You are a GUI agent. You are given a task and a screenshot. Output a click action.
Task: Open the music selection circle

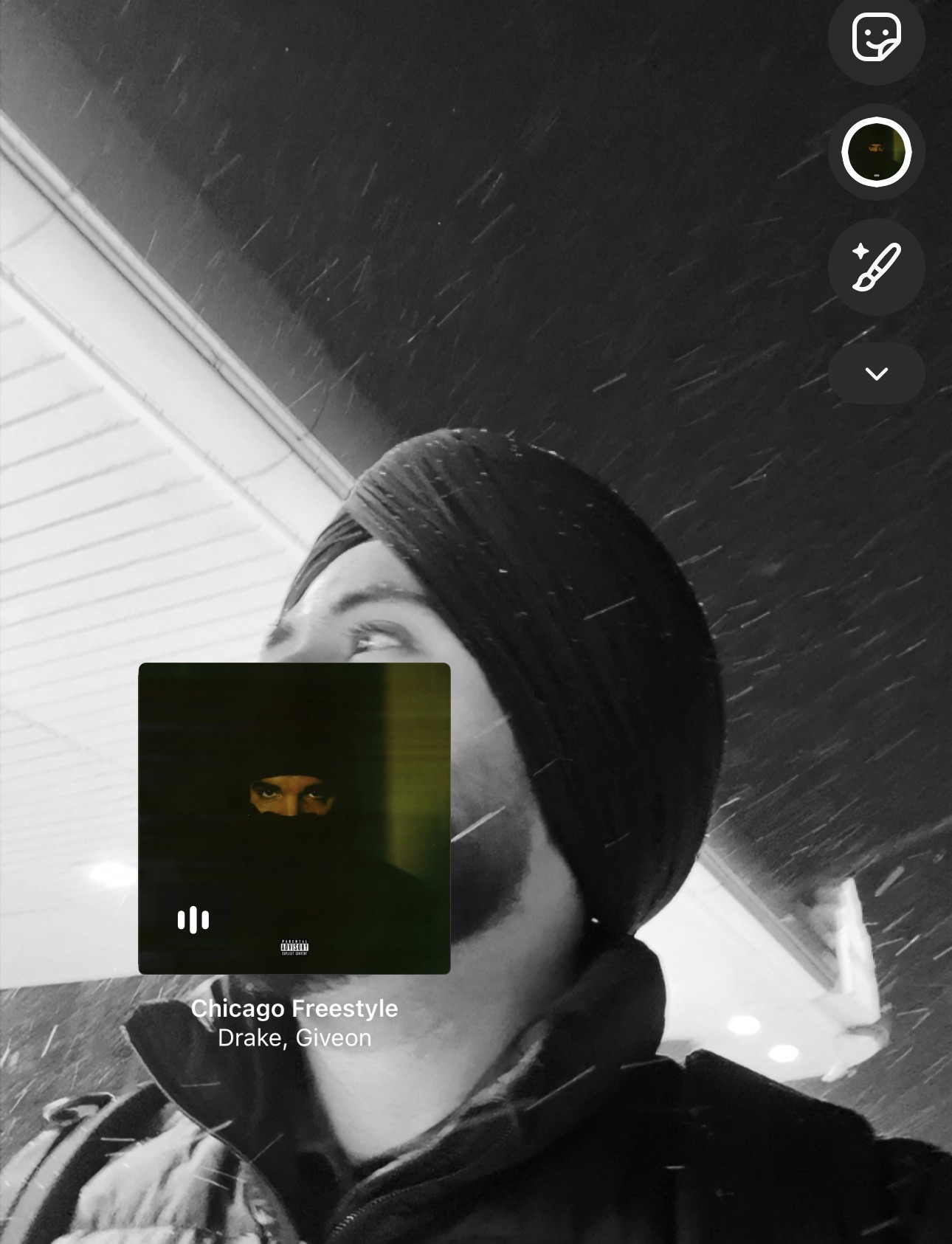tap(876, 152)
